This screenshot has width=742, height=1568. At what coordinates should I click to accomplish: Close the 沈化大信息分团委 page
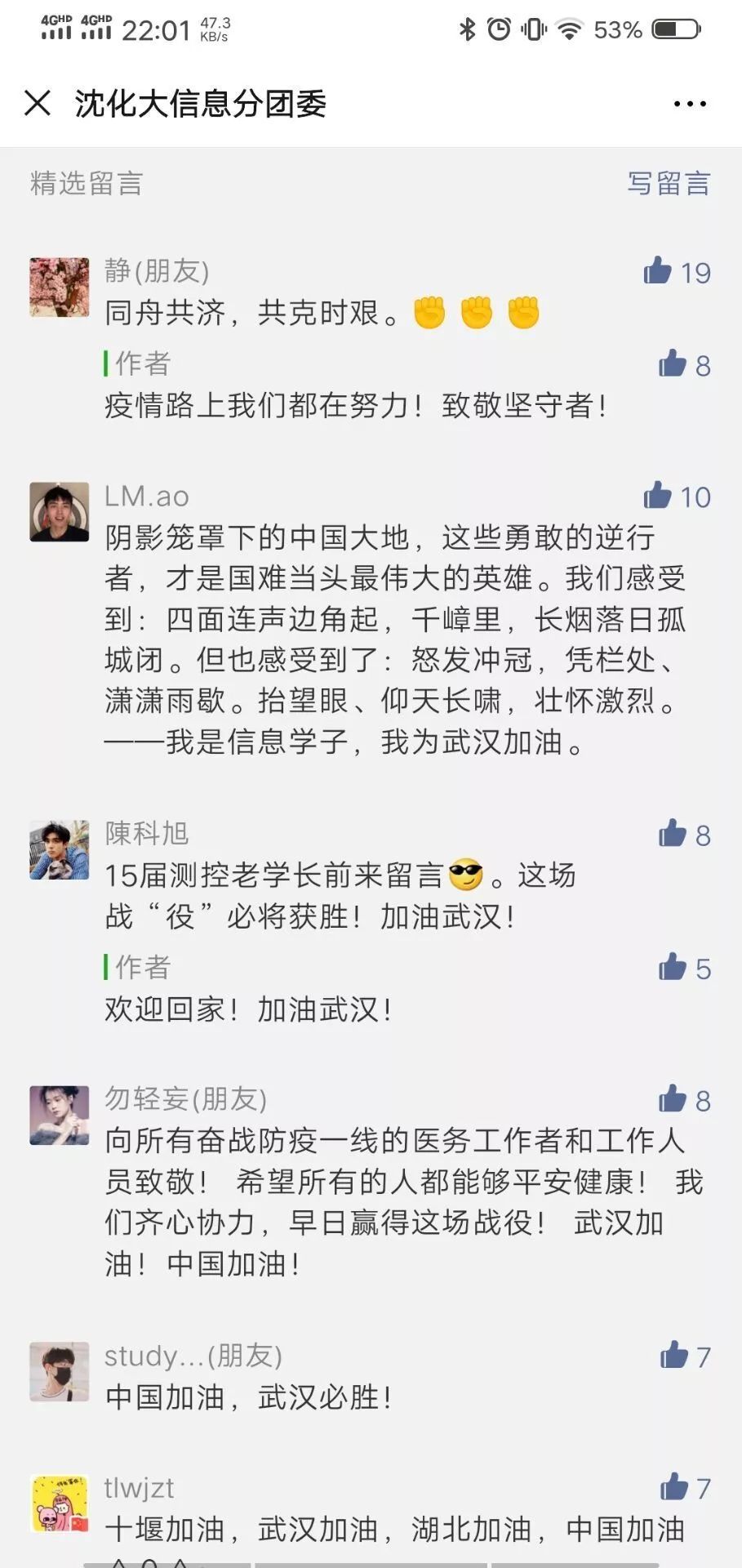pyautogui.click(x=38, y=104)
